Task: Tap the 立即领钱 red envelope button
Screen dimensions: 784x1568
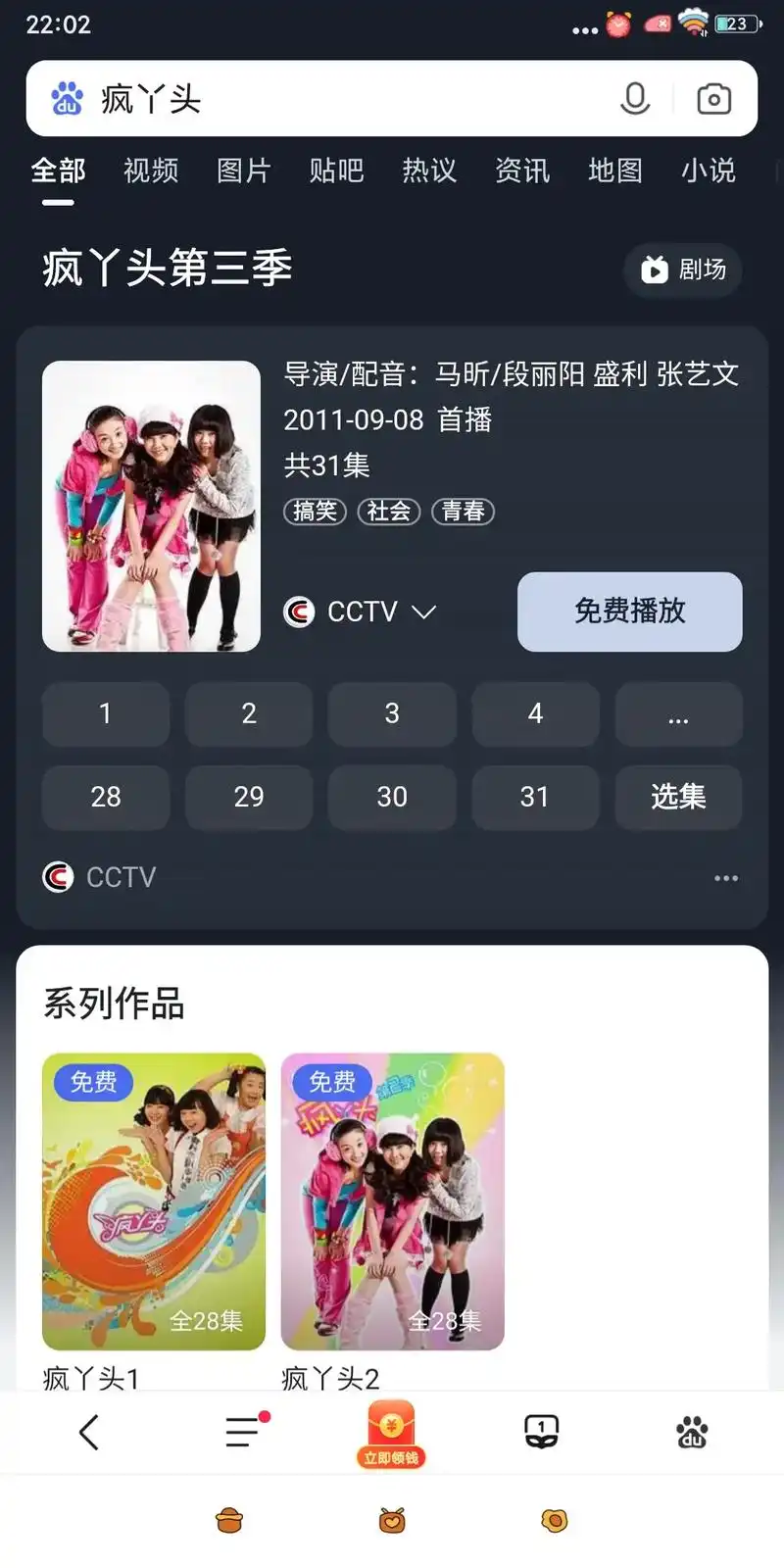Action: pos(391,1435)
